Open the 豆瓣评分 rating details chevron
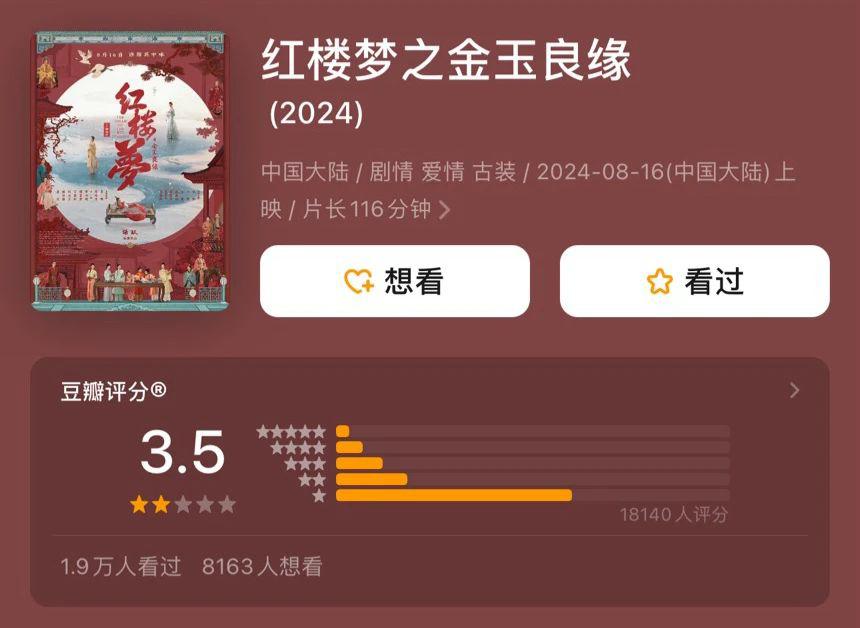Viewport: 860px width, 628px height. 795,391
